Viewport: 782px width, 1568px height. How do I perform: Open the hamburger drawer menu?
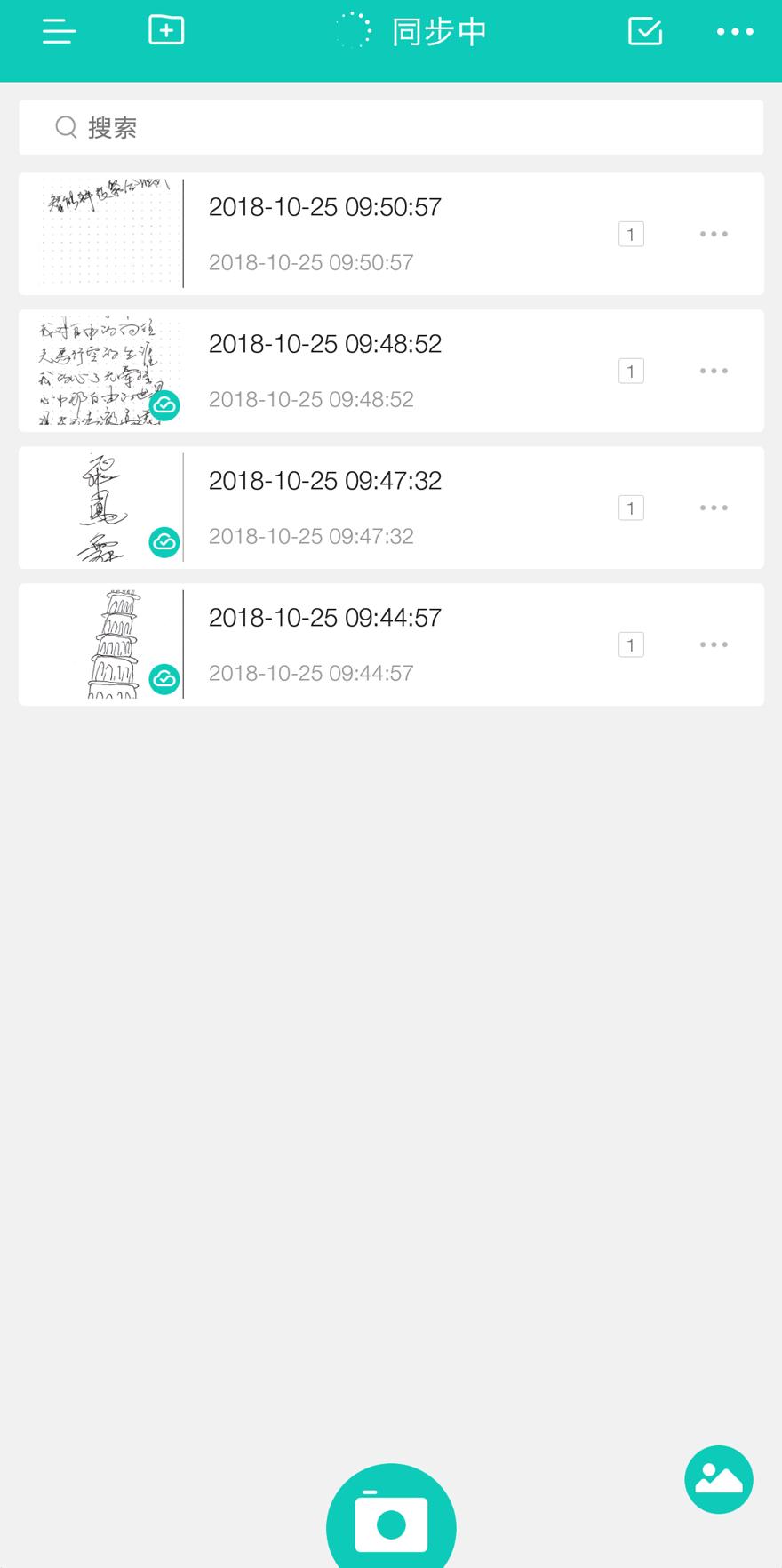coord(59,32)
